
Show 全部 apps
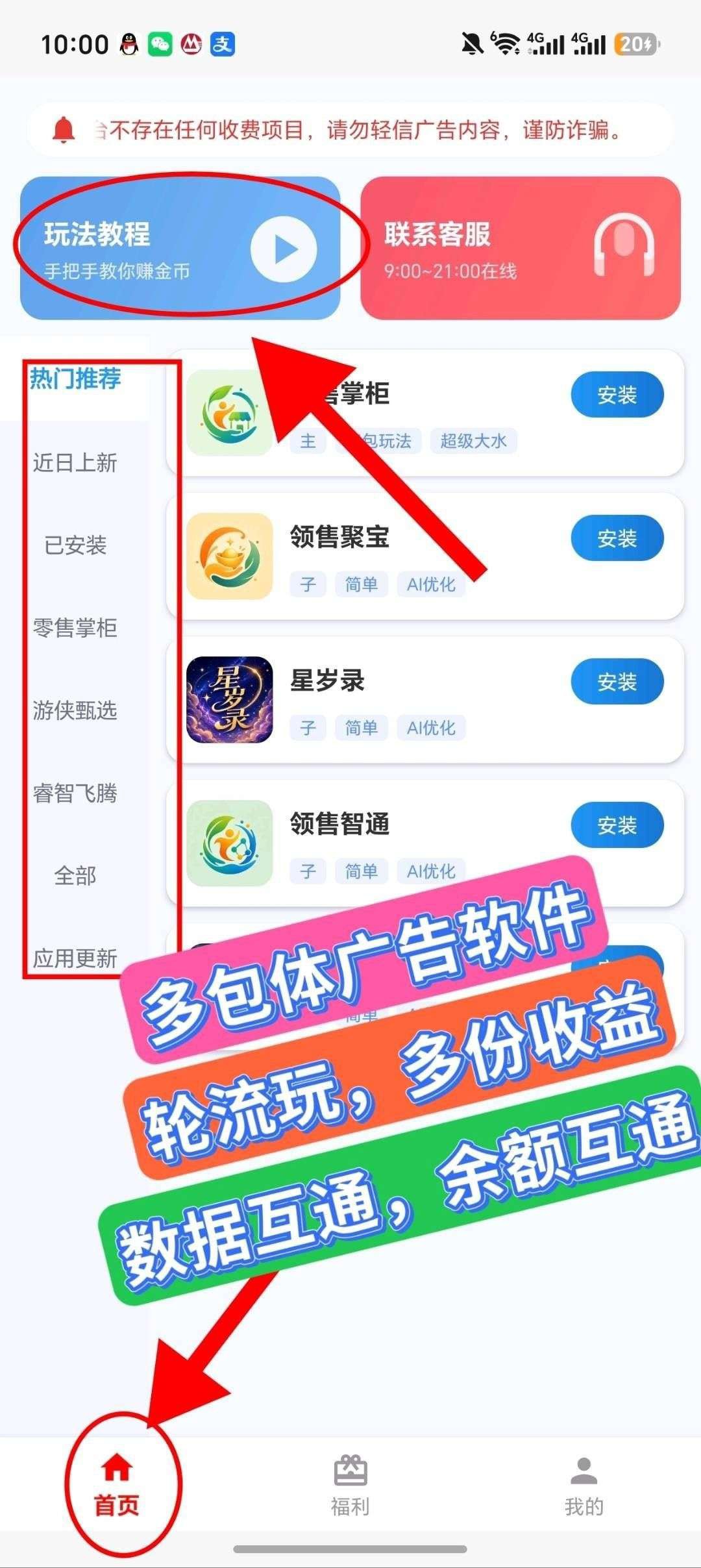coord(75,875)
